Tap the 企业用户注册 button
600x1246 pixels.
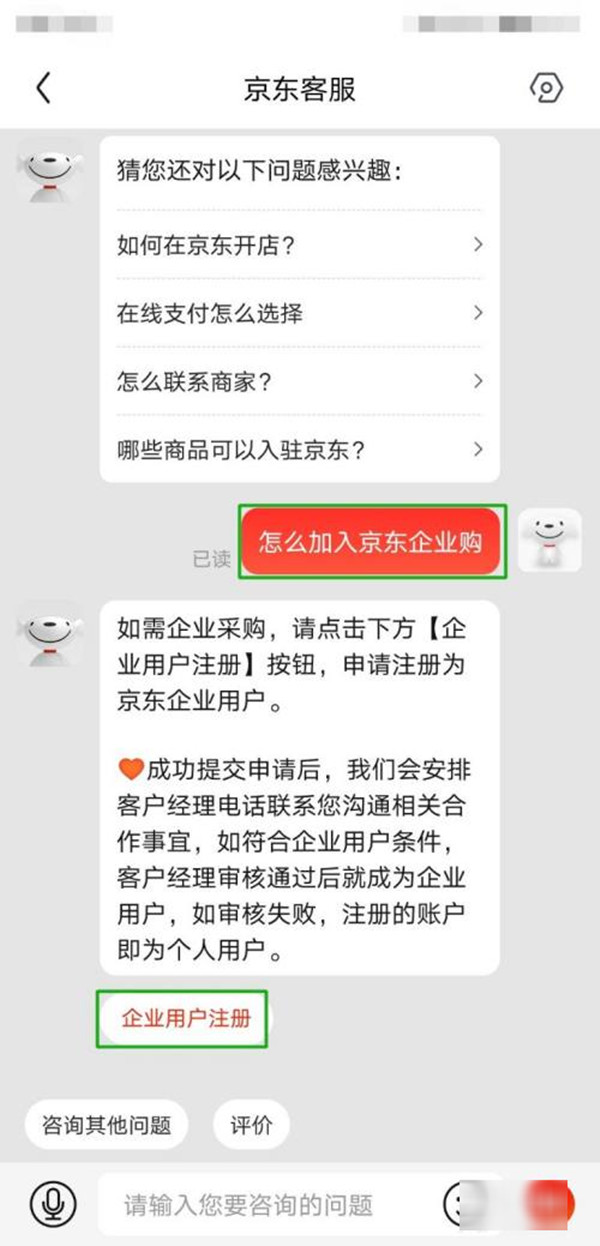point(185,1019)
